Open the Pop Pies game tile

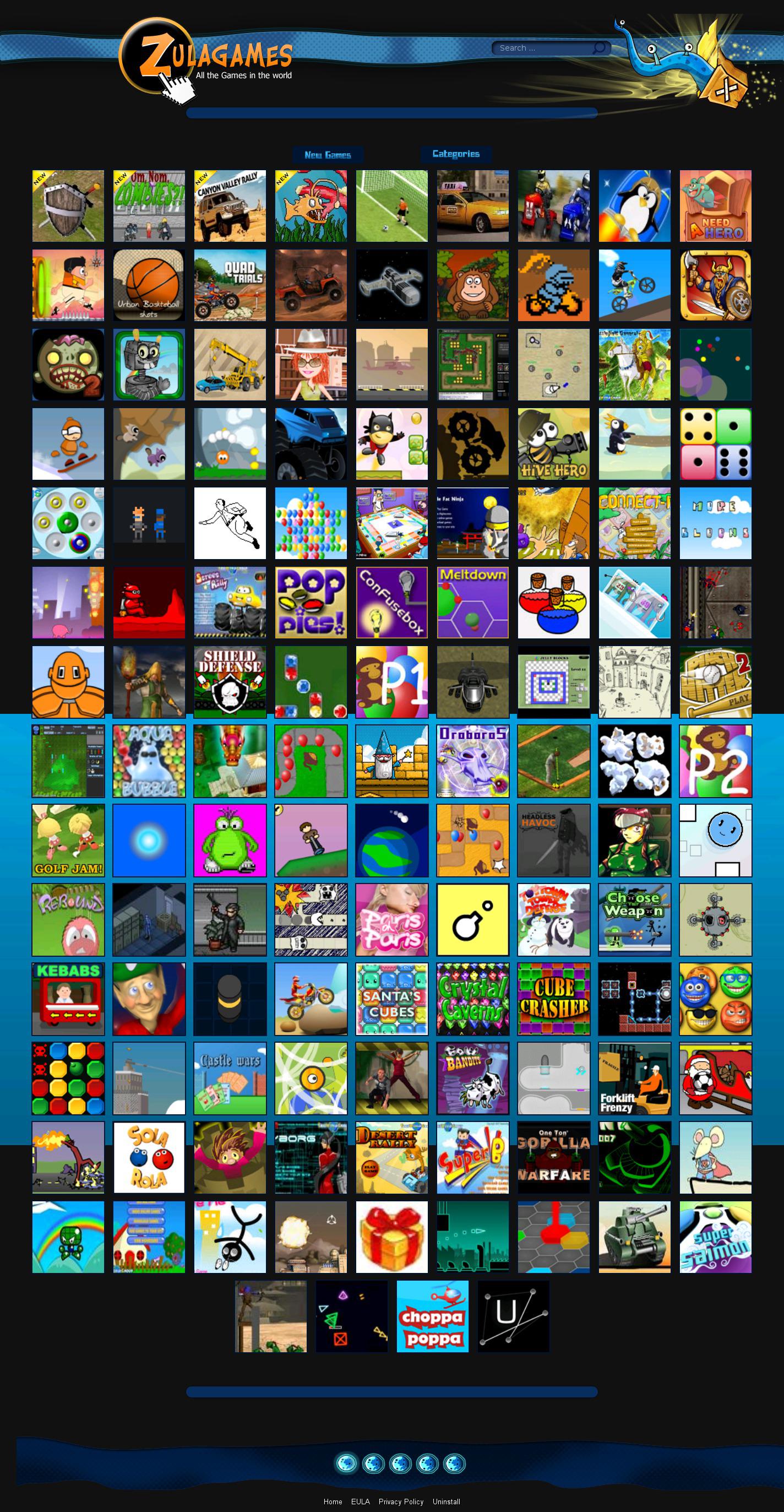[x=311, y=603]
